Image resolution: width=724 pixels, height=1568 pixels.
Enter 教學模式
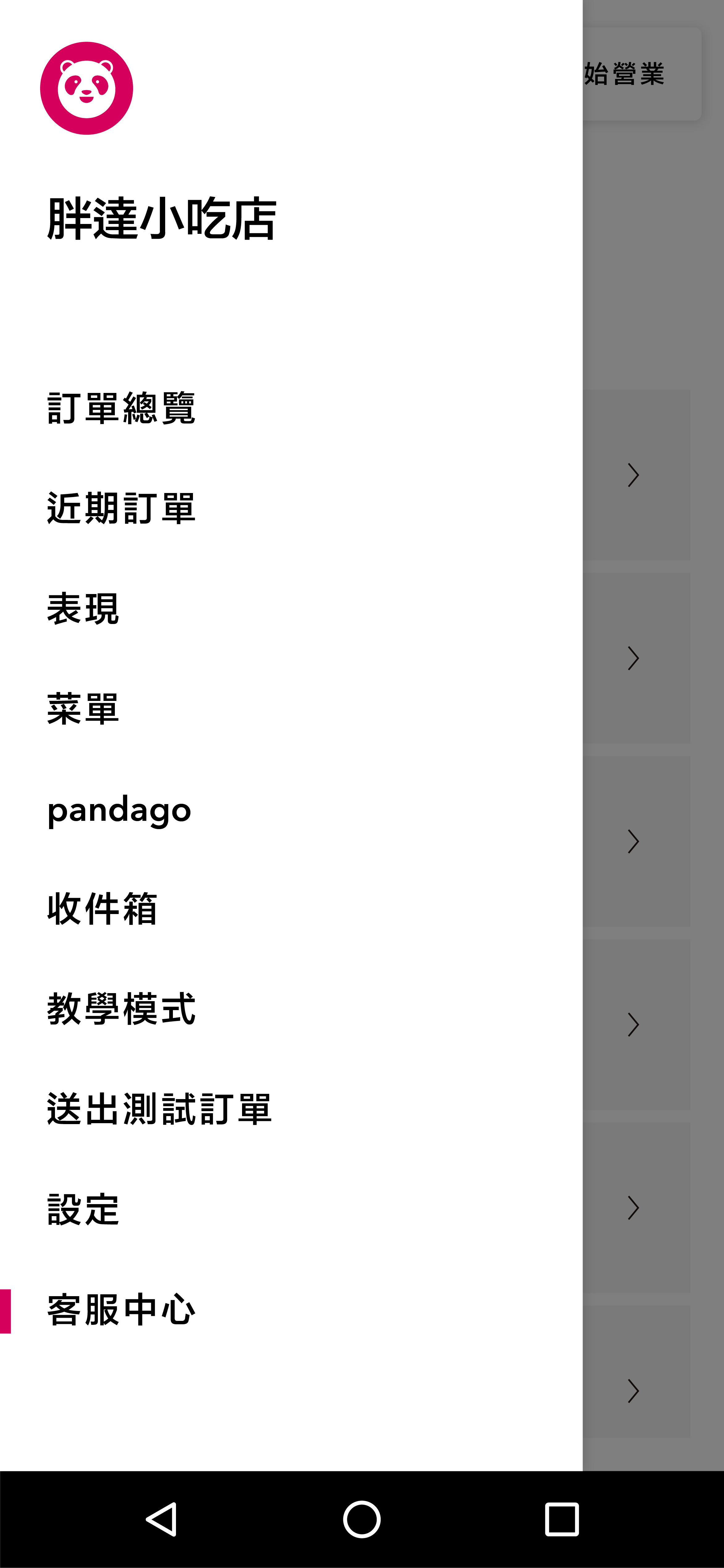[x=291, y=1009]
